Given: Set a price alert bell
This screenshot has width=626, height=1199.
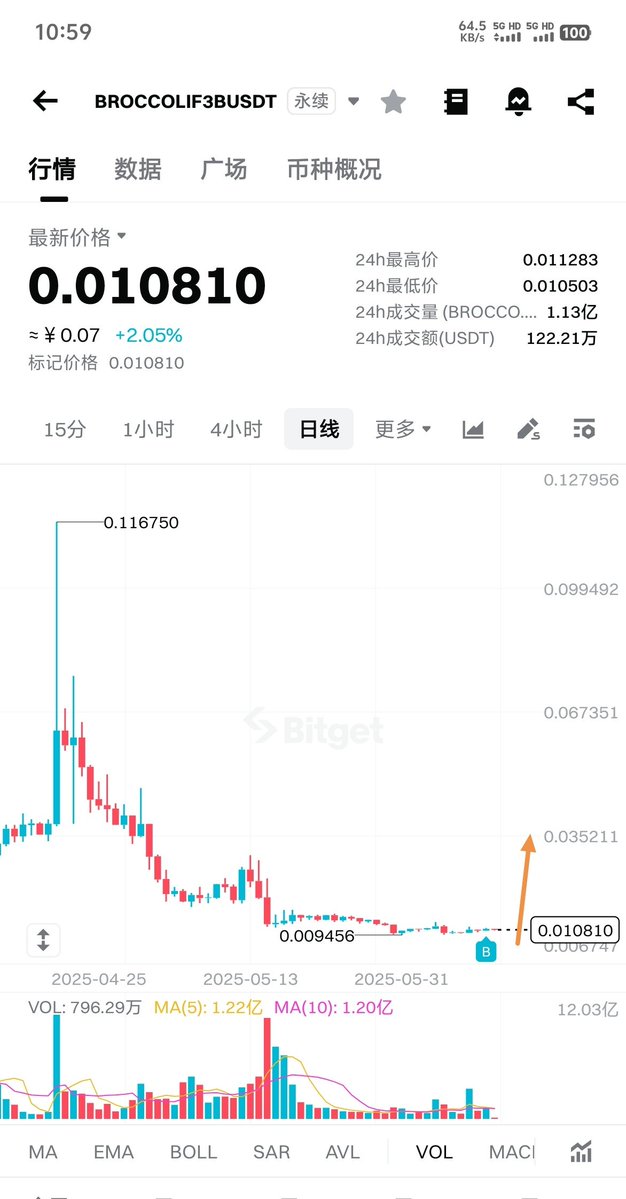Looking at the screenshot, I should pyautogui.click(x=518, y=101).
